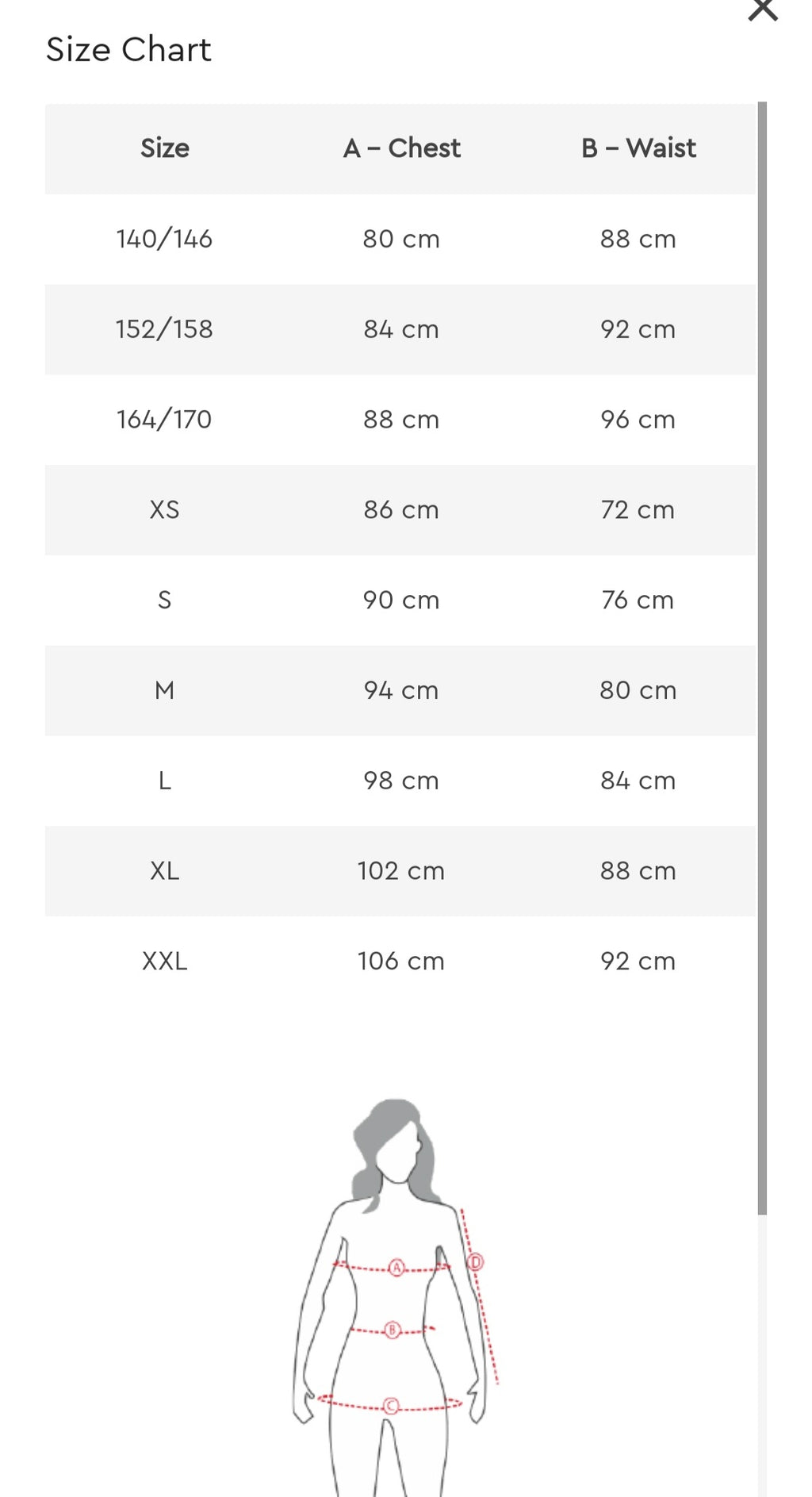
Task: Close the Size Chart dialog
Action: point(763,10)
